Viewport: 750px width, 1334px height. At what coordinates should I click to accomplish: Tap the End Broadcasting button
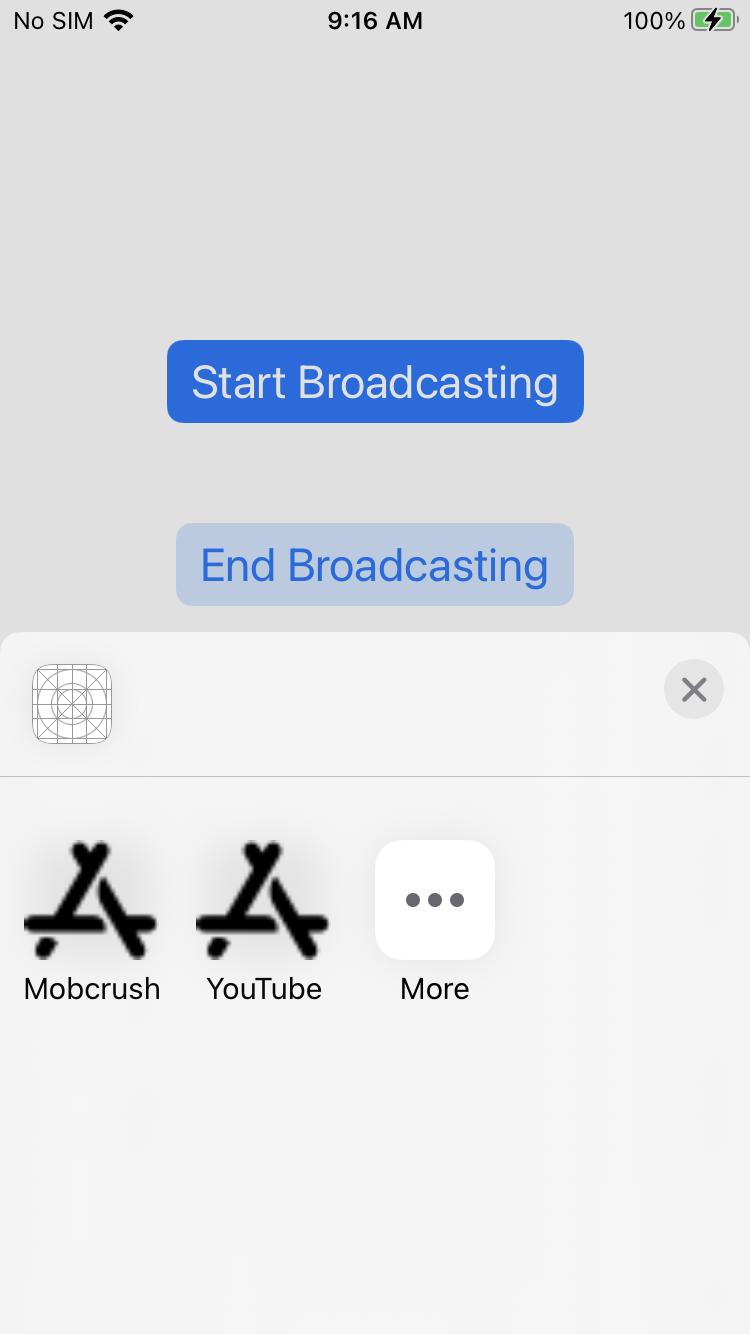375,565
